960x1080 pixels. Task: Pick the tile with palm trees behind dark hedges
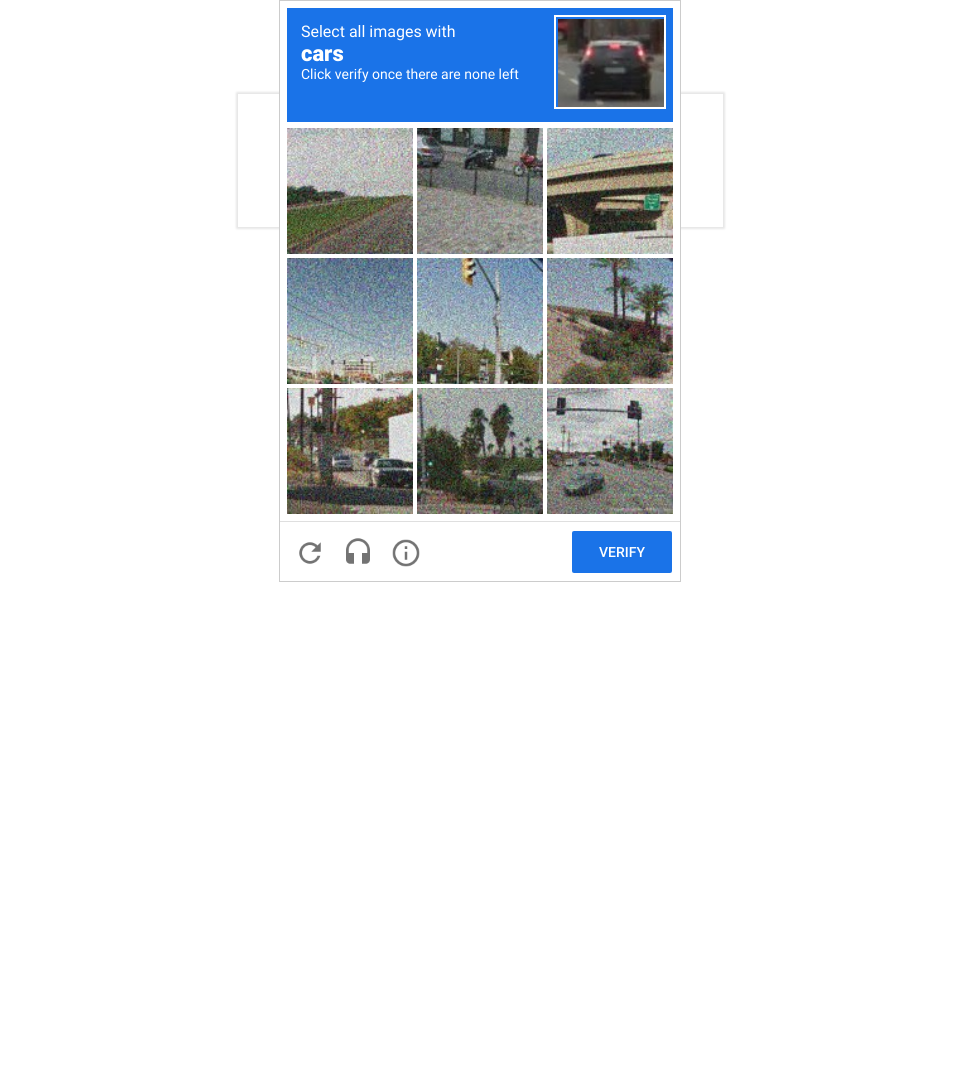pyautogui.click(x=480, y=451)
